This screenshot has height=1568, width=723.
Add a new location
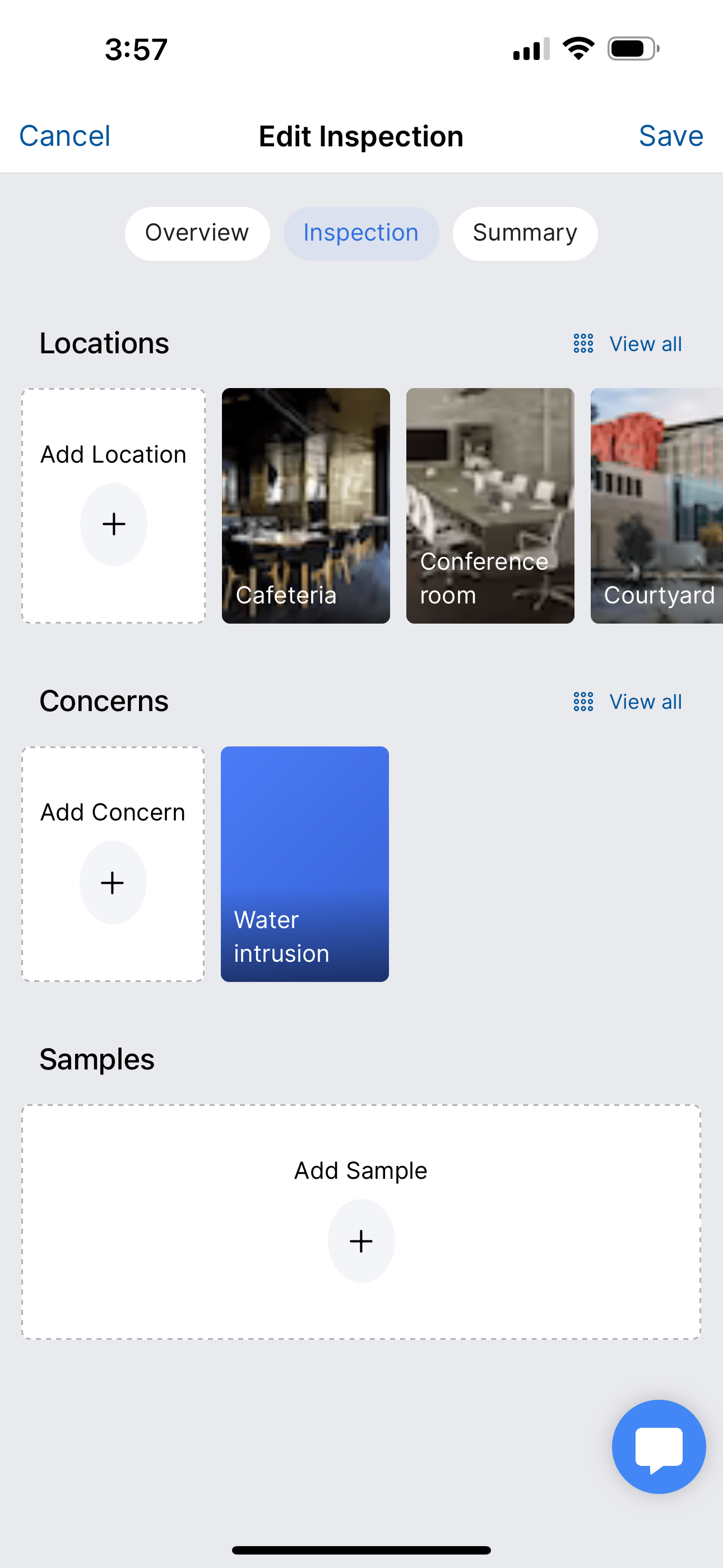point(114,524)
